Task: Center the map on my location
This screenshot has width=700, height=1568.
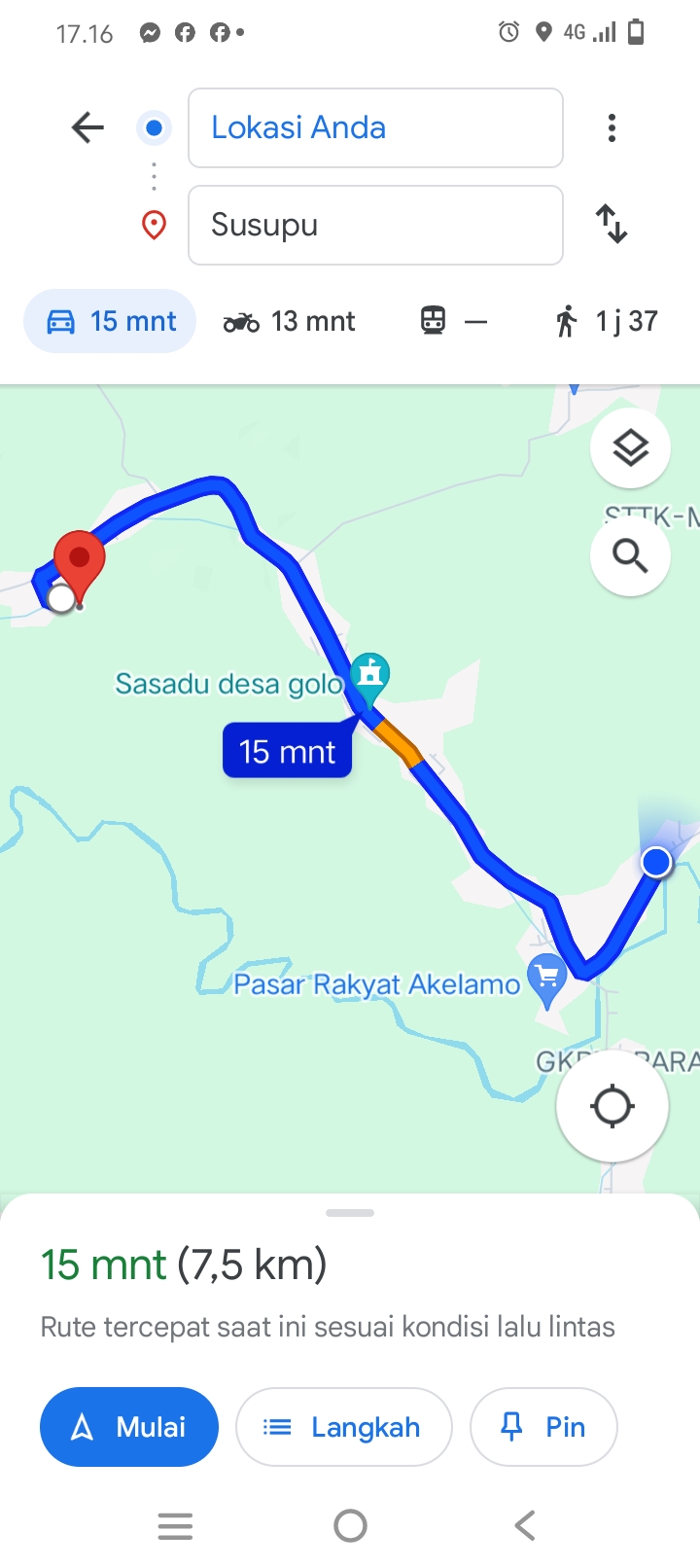Action: pos(612,1106)
